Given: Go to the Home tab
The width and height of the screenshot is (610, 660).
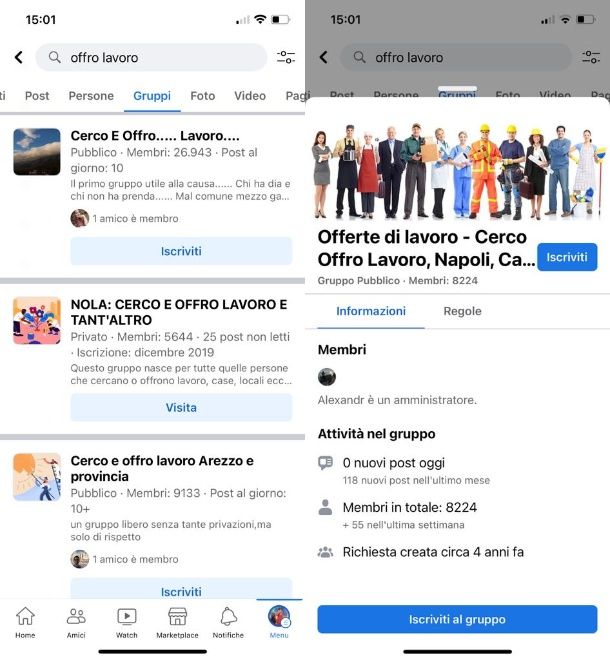Looking at the screenshot, I should (x=25, y=621).
